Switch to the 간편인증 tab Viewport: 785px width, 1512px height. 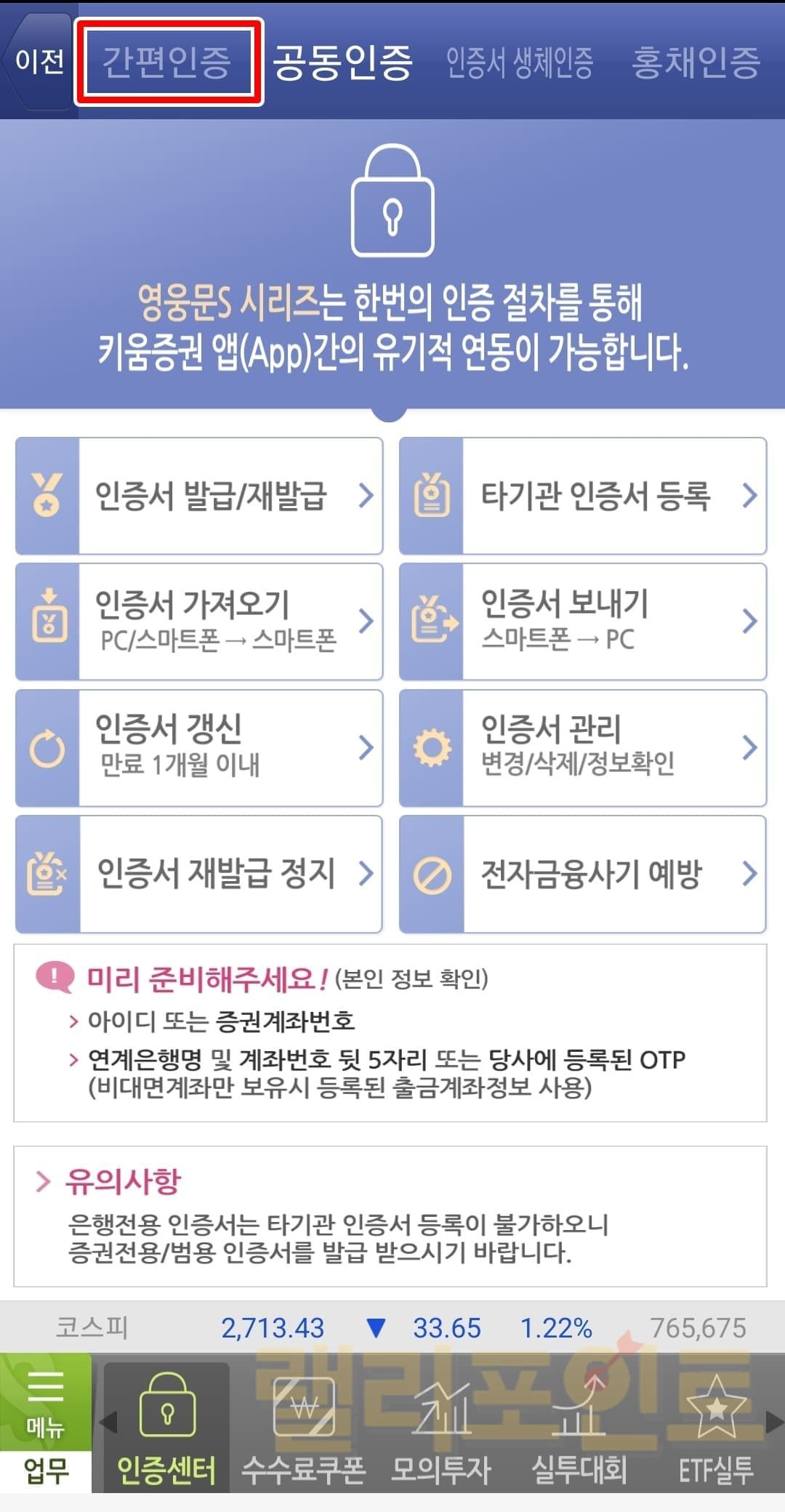click(168, 62)
